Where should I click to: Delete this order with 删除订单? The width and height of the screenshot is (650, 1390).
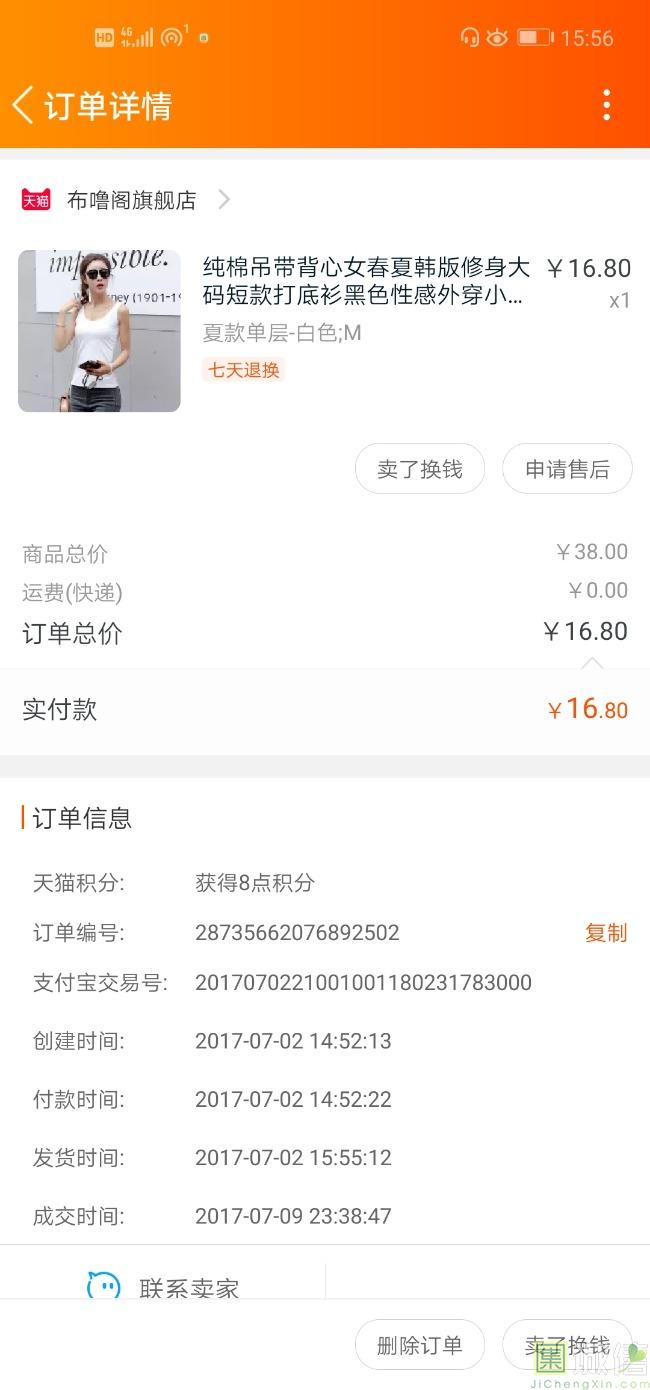[420, 1345]
